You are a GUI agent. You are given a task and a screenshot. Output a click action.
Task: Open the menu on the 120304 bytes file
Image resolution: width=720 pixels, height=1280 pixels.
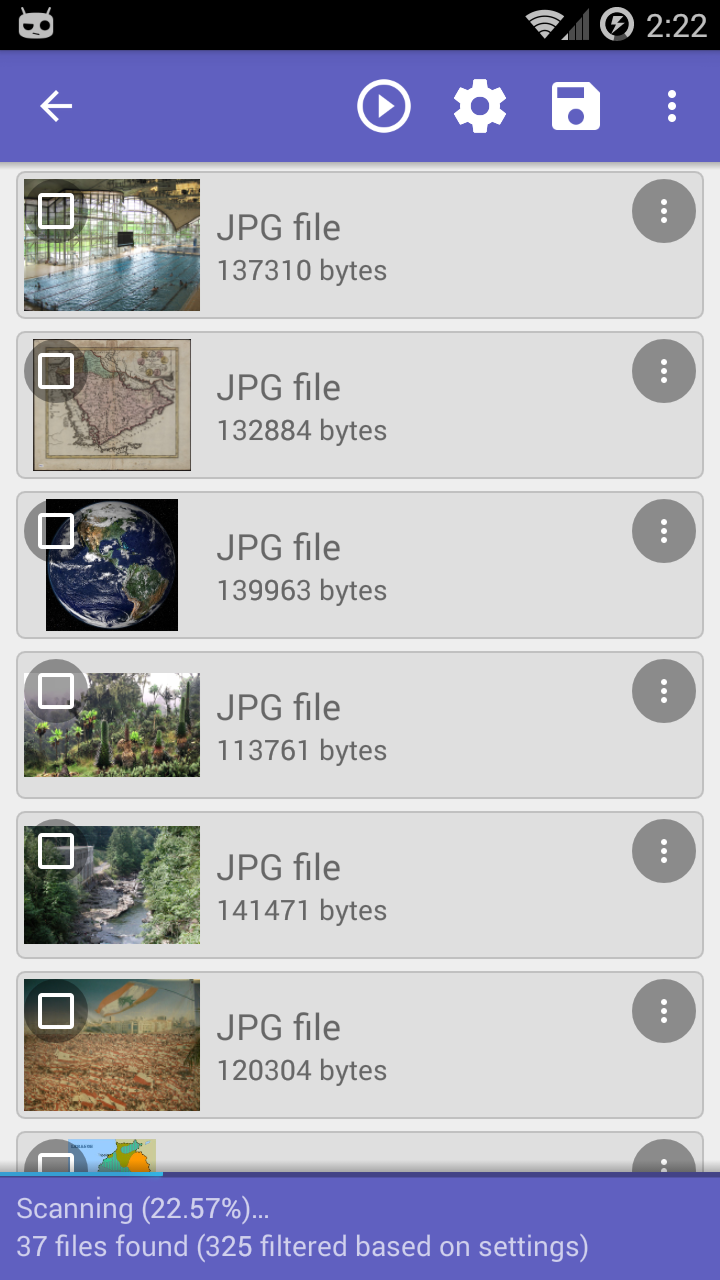663,1011
